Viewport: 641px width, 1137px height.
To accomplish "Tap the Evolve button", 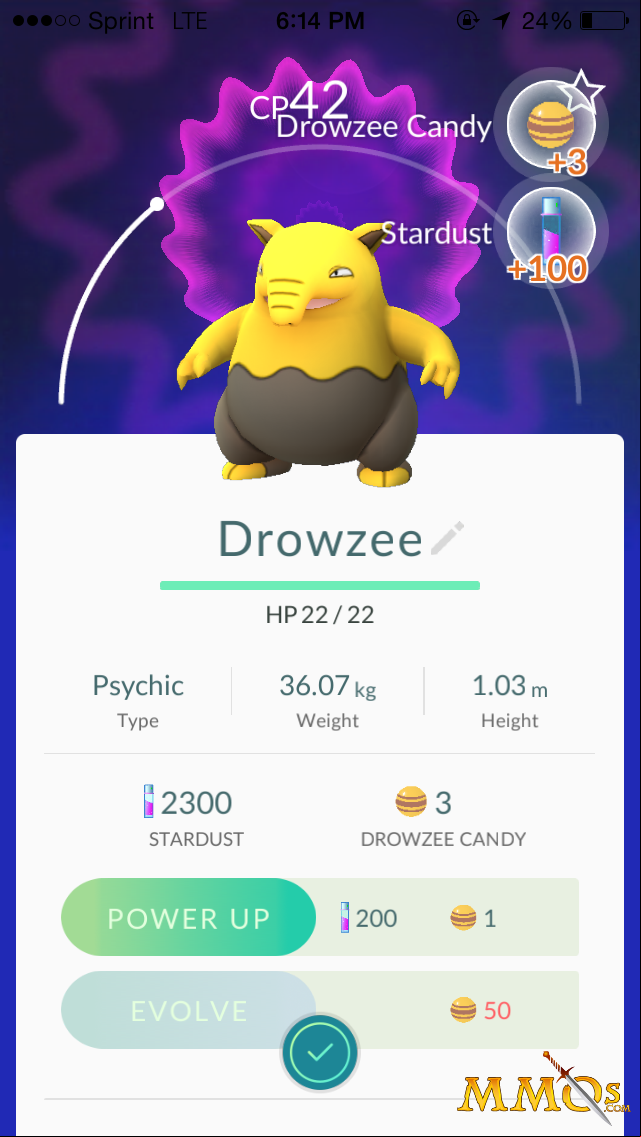I will (x=189, y=1010).
